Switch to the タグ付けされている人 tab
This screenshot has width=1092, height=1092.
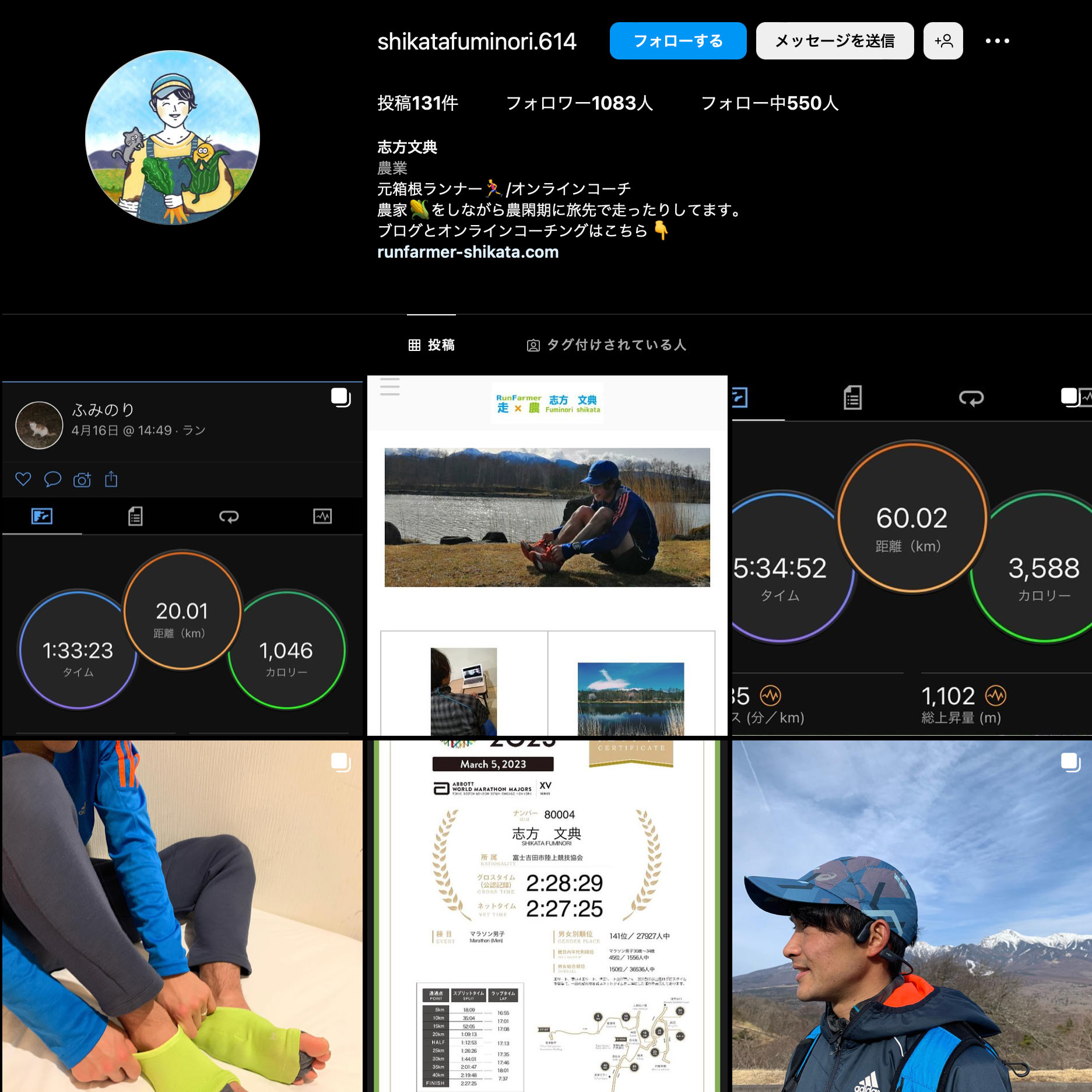(x=606, y=345)
